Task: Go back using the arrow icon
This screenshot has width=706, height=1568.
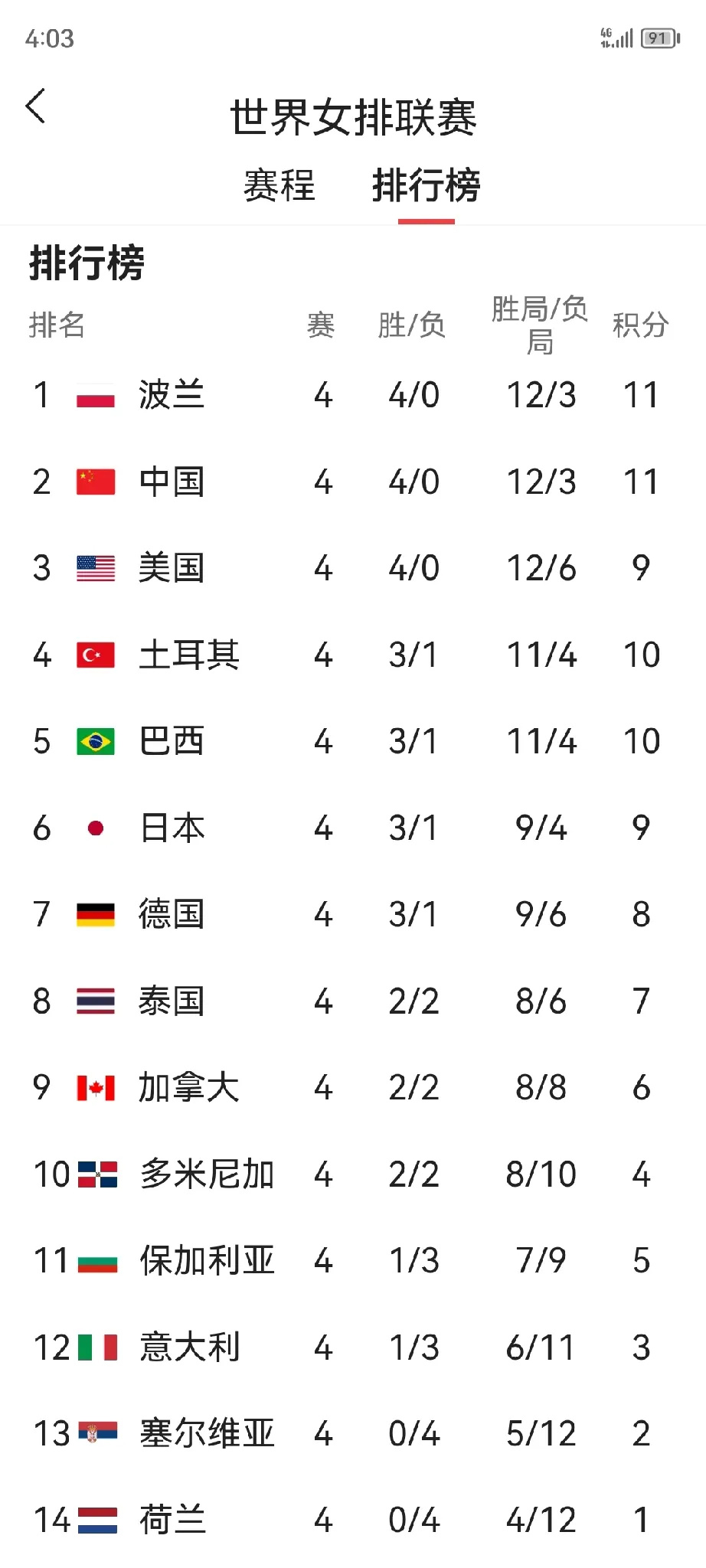Action: pos(36,106)
